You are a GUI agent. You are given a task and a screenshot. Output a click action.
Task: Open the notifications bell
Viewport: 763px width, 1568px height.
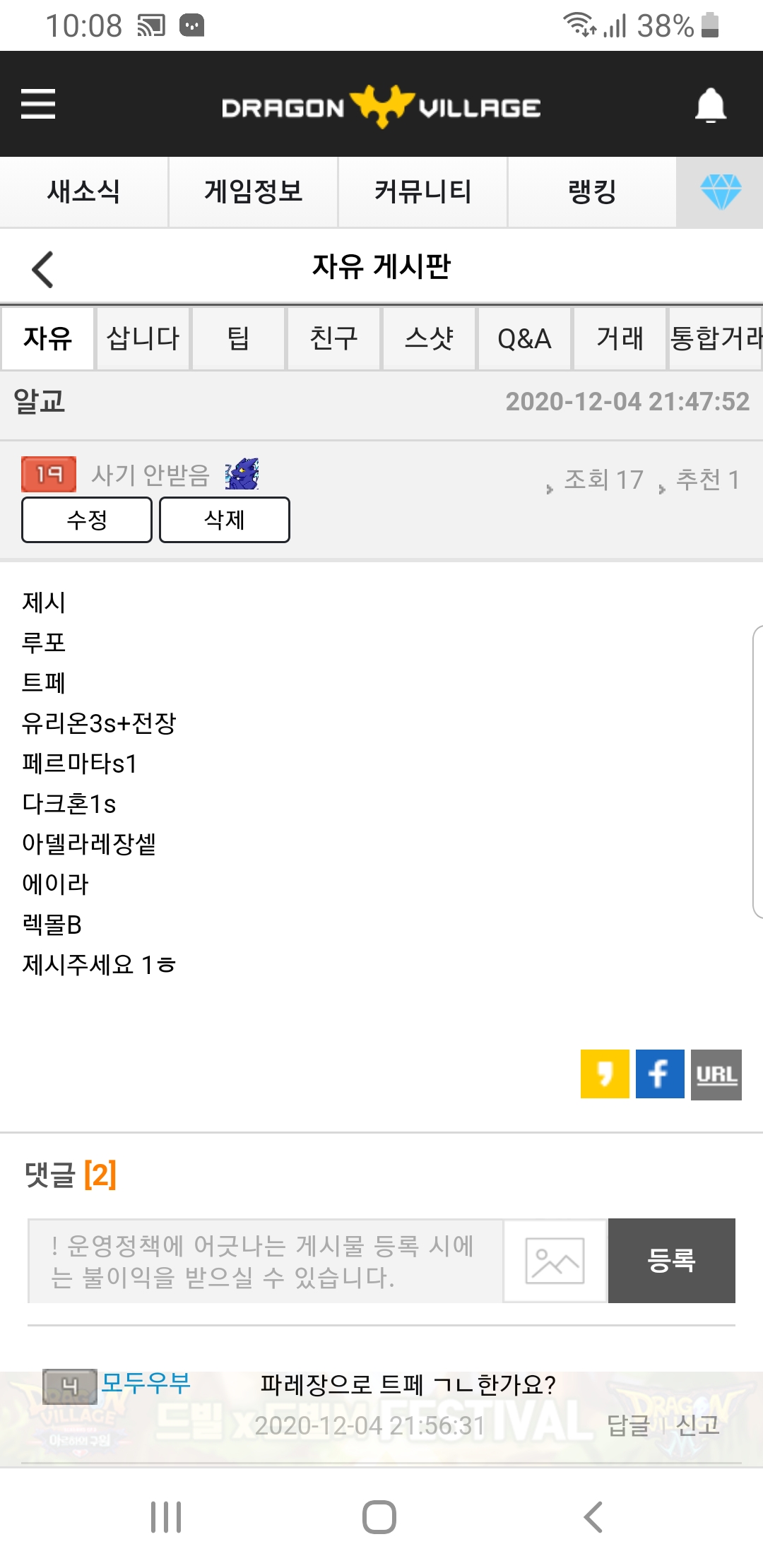(x=710, y=106)
